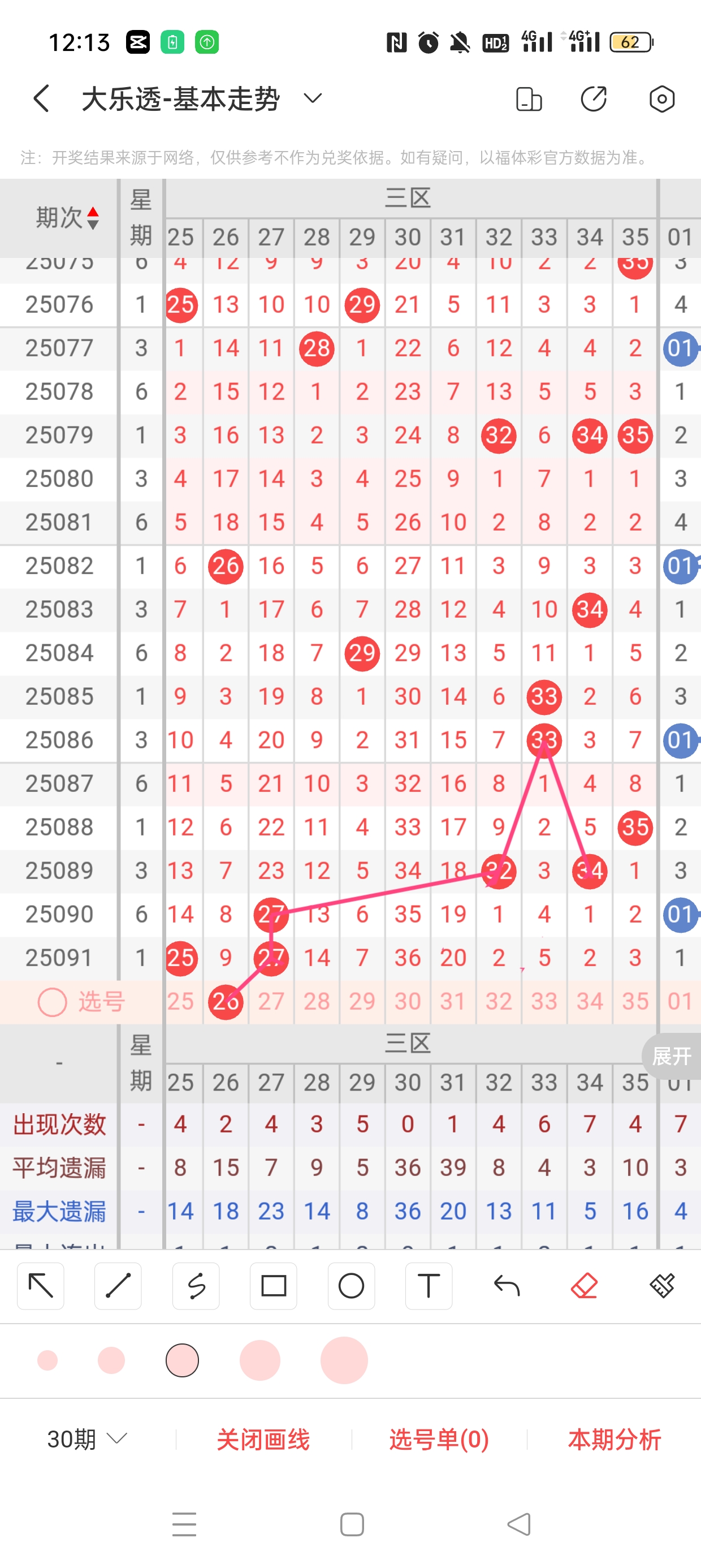Image resolution: width=701 pixels, height=1568 pixels.
Task: Select the arrow drawing tool
Action: (x=41, y=1286)
